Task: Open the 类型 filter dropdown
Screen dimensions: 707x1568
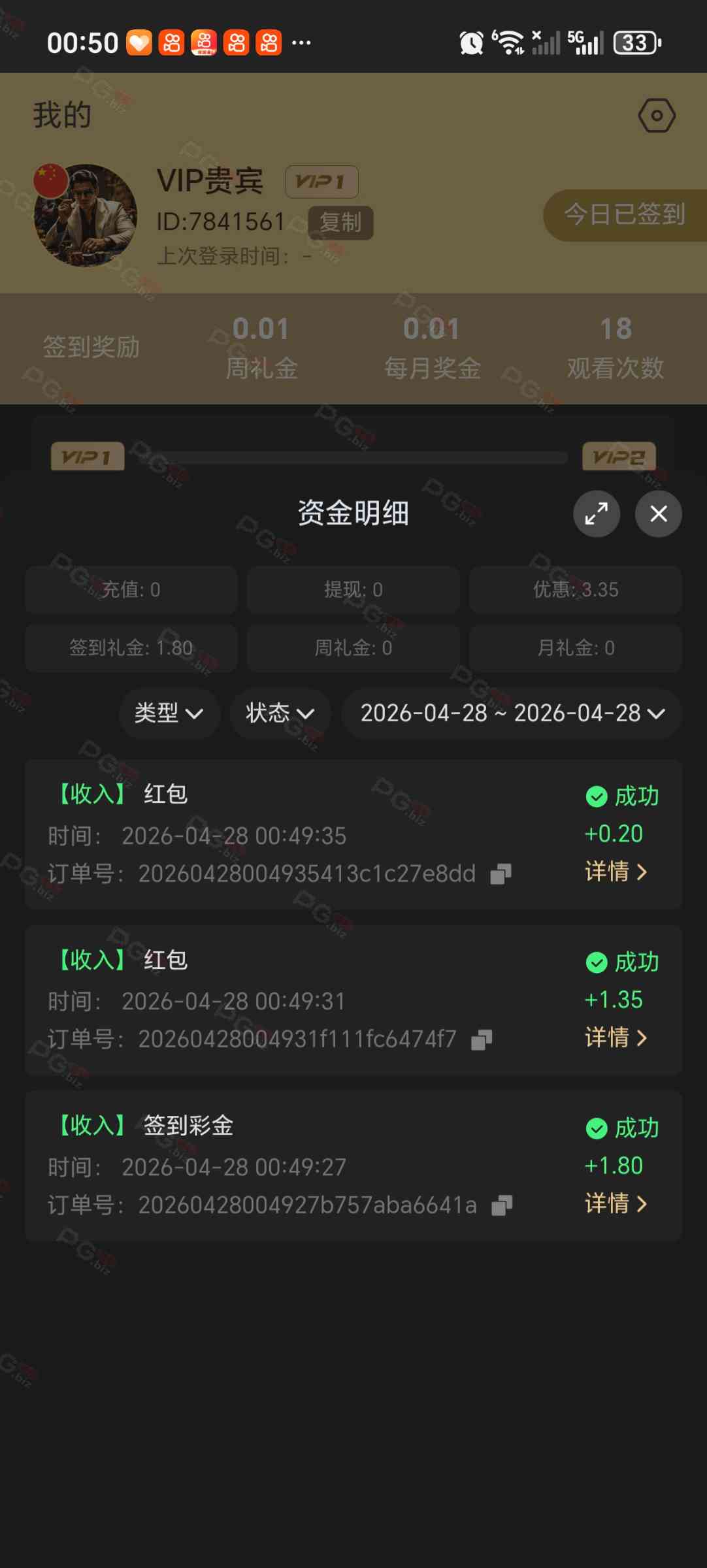Action: coord(169,713)
